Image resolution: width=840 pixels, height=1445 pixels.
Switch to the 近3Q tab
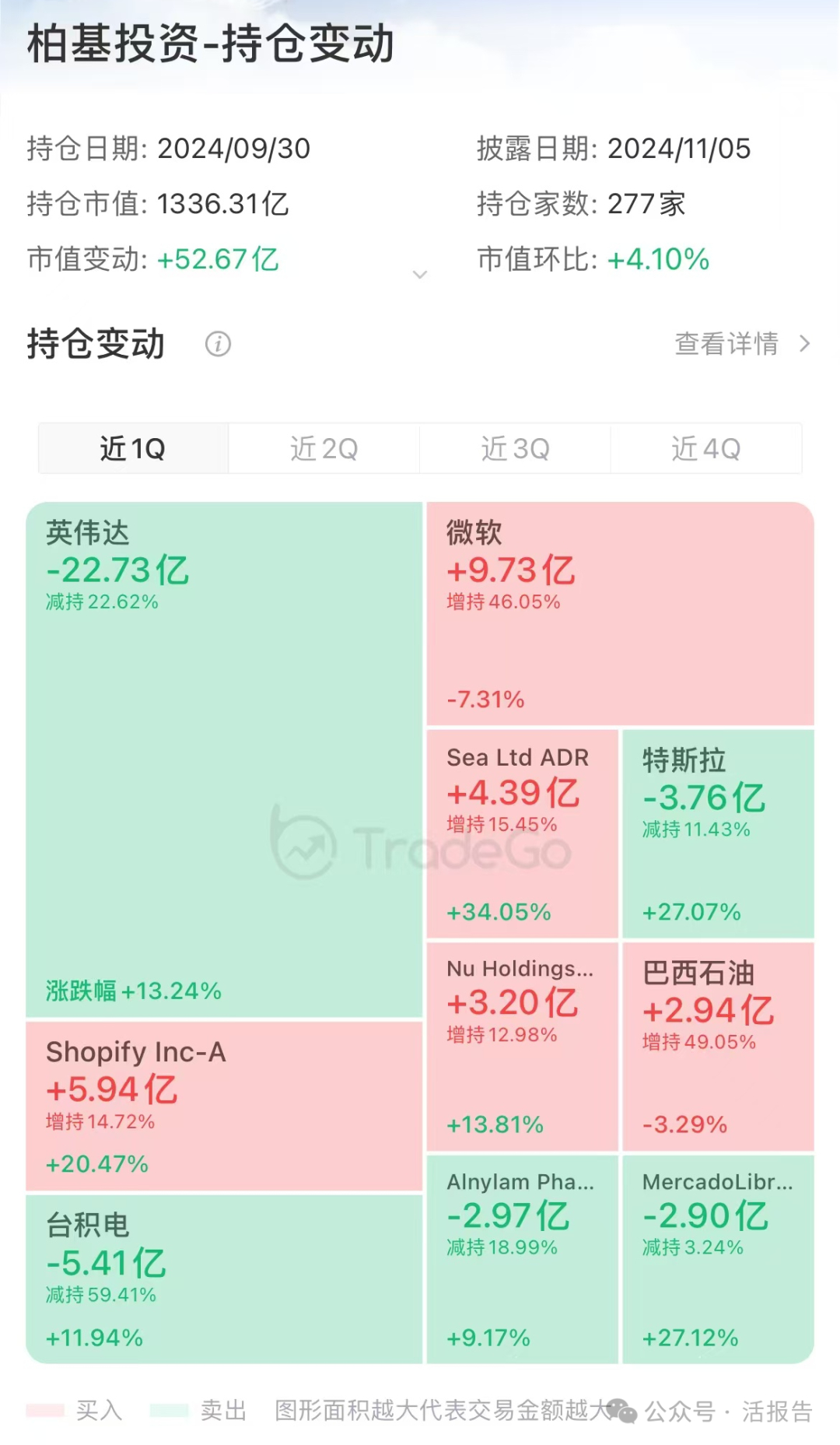515,448
